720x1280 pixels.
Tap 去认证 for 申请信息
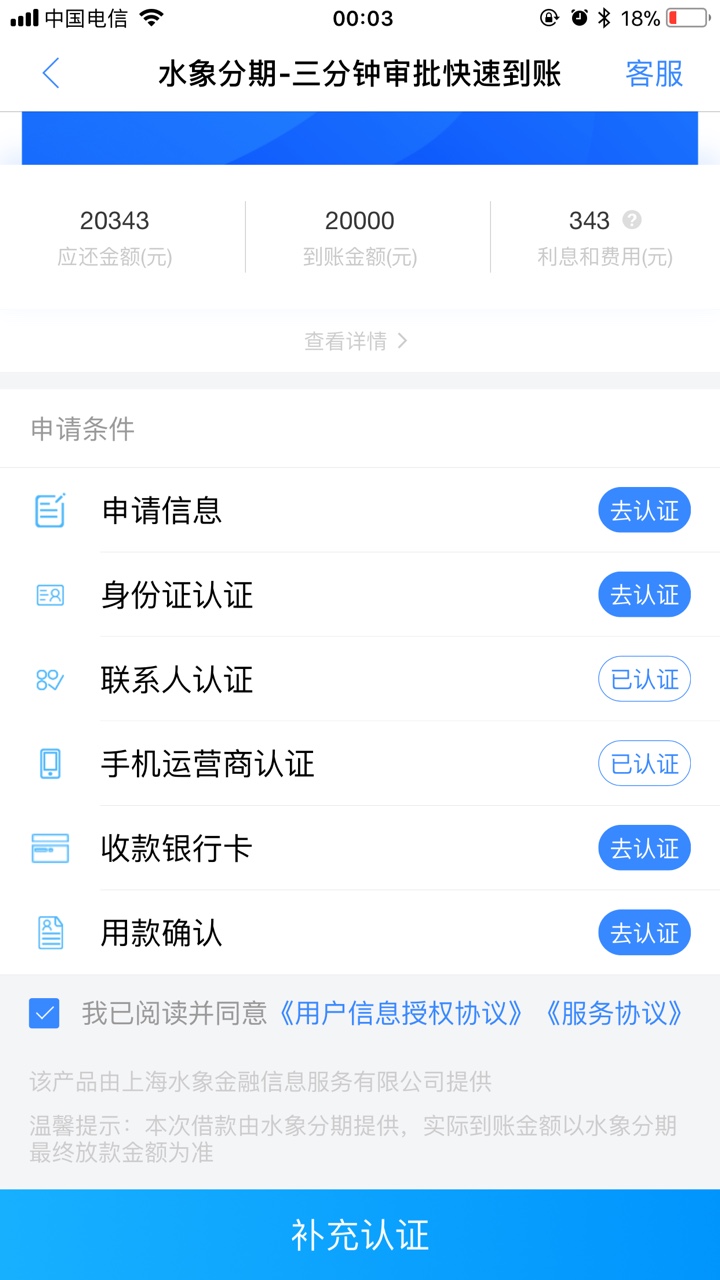(644, 511)
